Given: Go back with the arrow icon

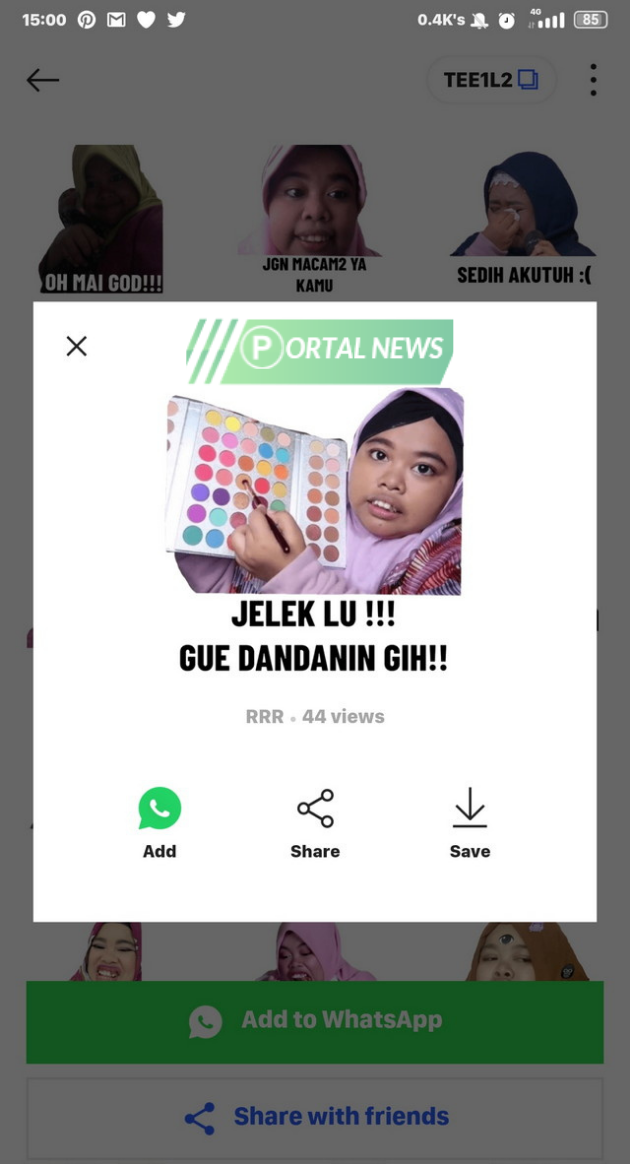Looking at the screenshot, I should pyautogui.click(x=43, y=80).
